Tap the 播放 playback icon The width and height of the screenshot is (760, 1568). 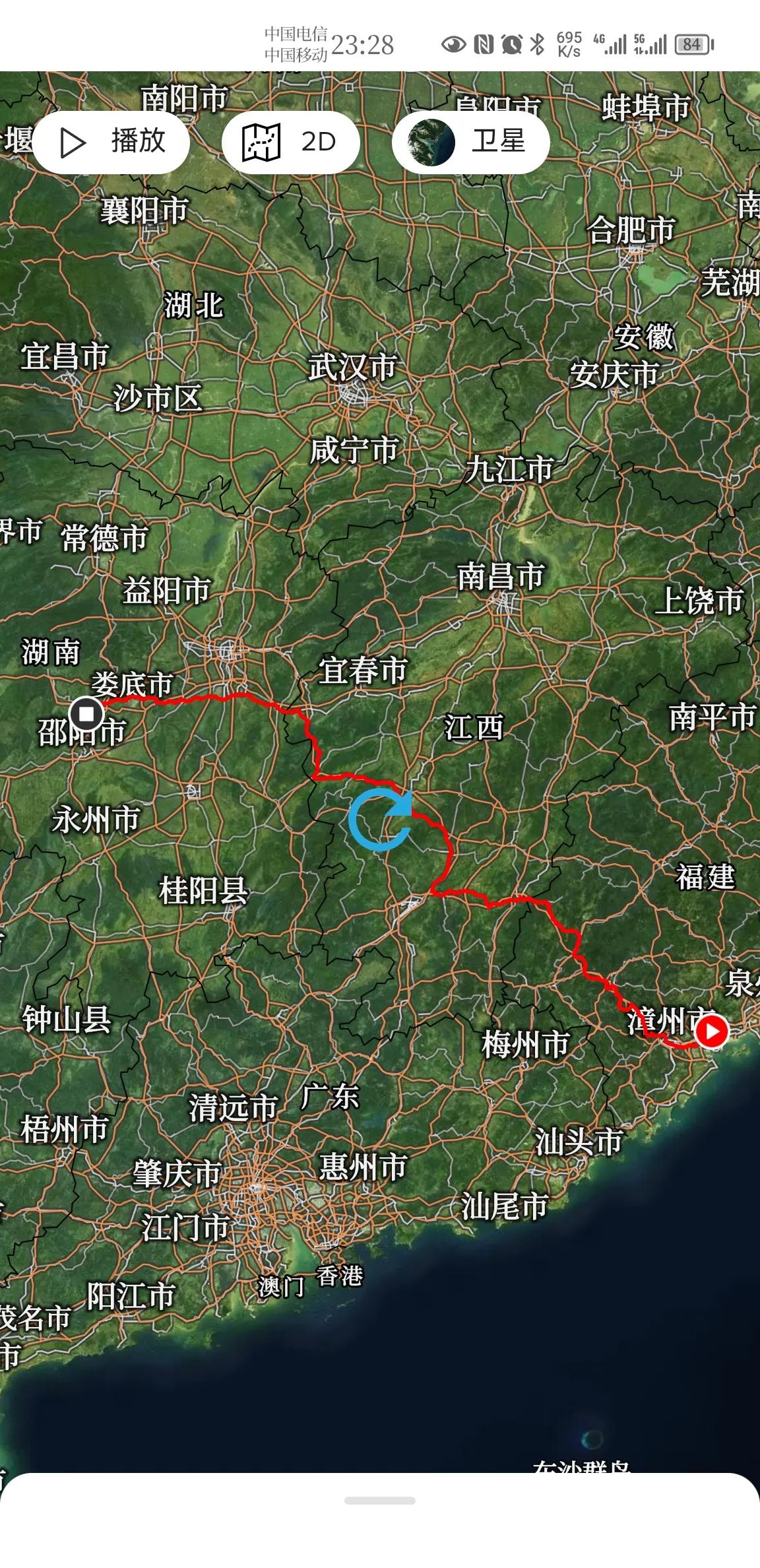point(74,141)
